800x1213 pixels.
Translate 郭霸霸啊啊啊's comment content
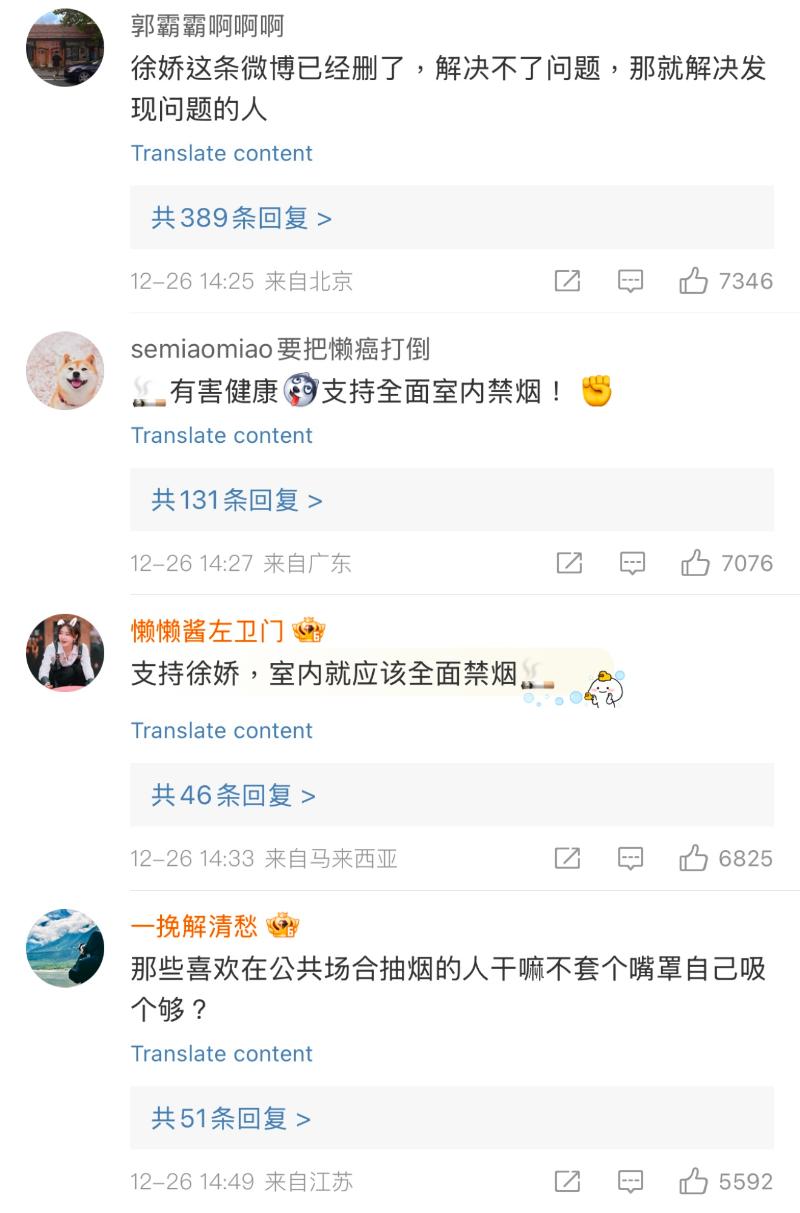pyautogui.click(x=221, y=153)
